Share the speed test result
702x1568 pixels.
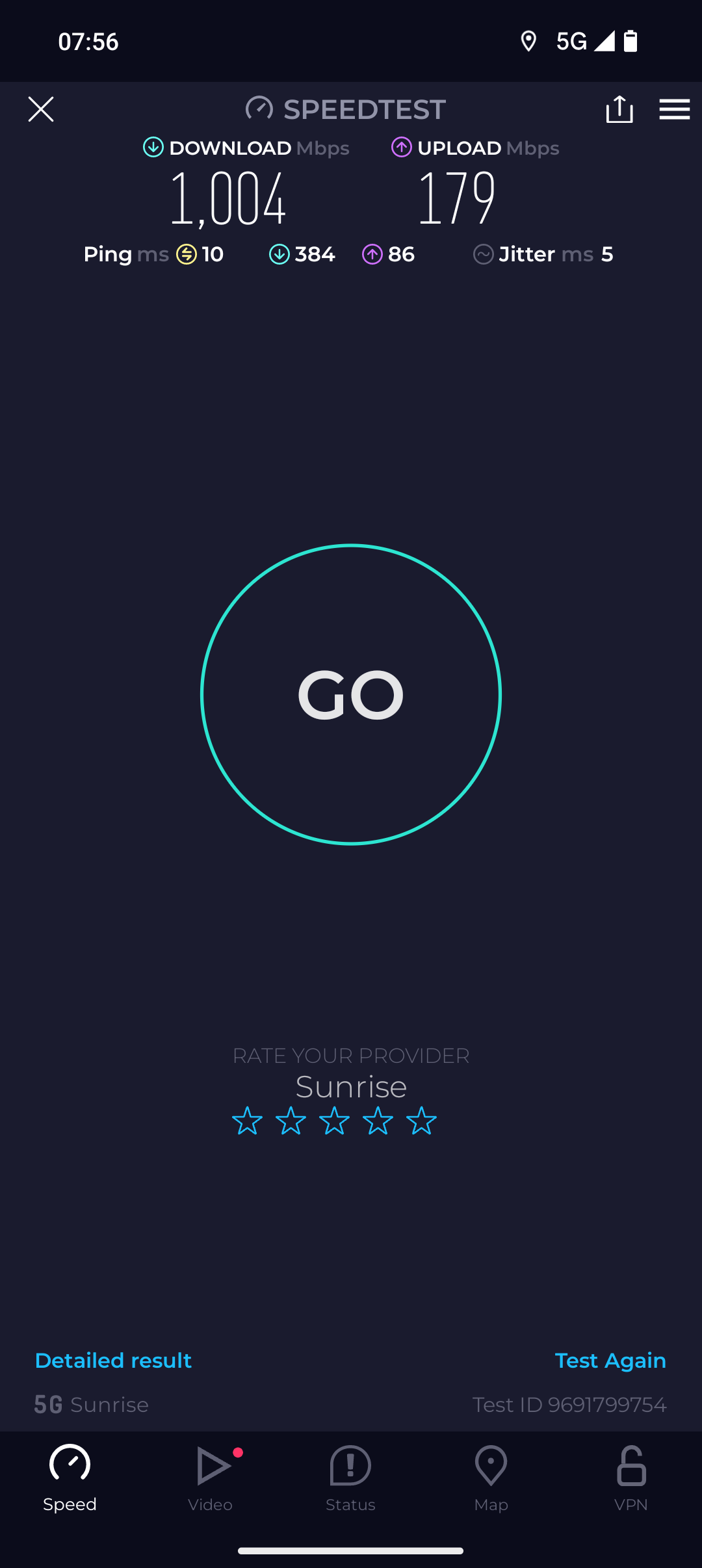point(619,109)
